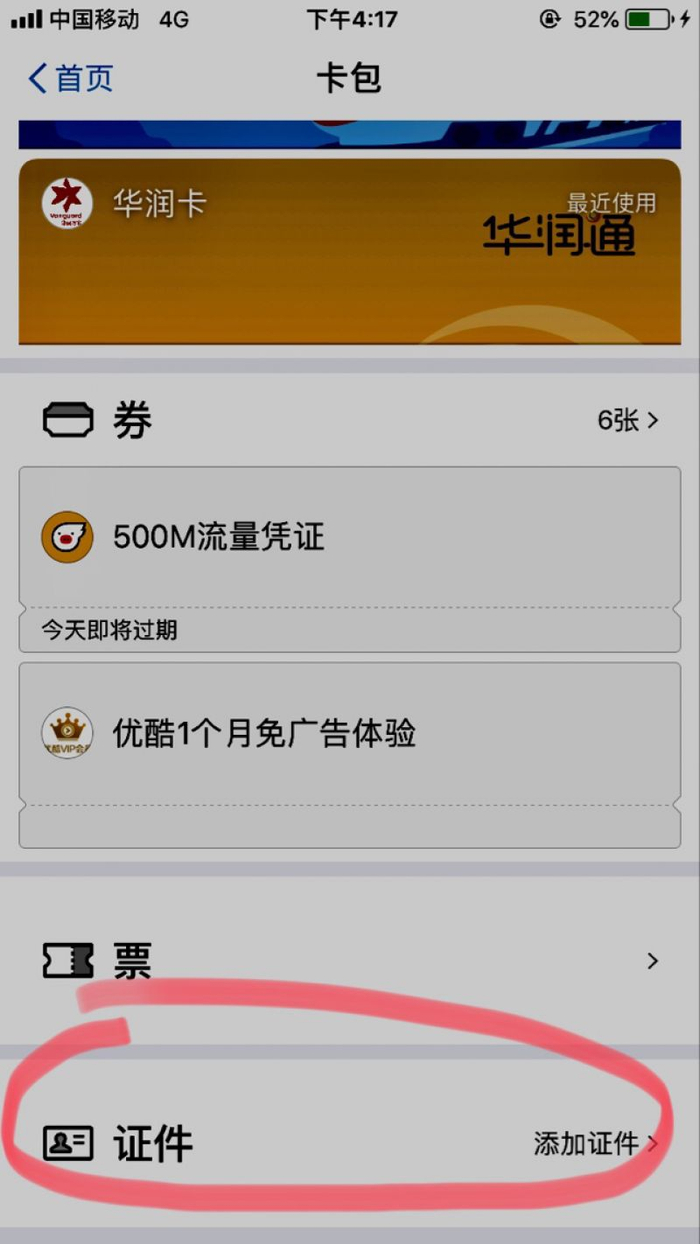Open the 华润卡 card
700x1244 pixels.
tap(349, 250)
